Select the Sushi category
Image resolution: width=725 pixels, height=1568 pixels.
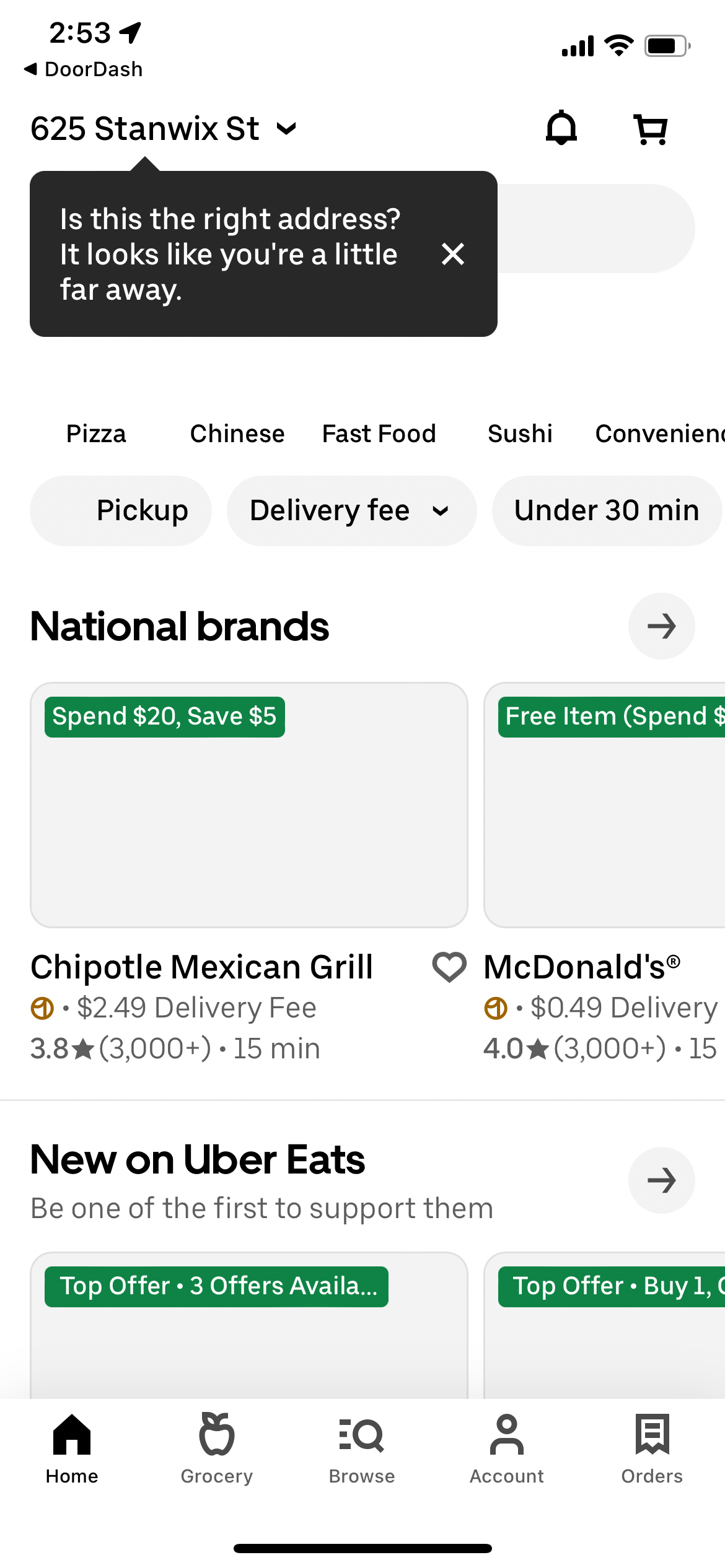tap(520, 433)
